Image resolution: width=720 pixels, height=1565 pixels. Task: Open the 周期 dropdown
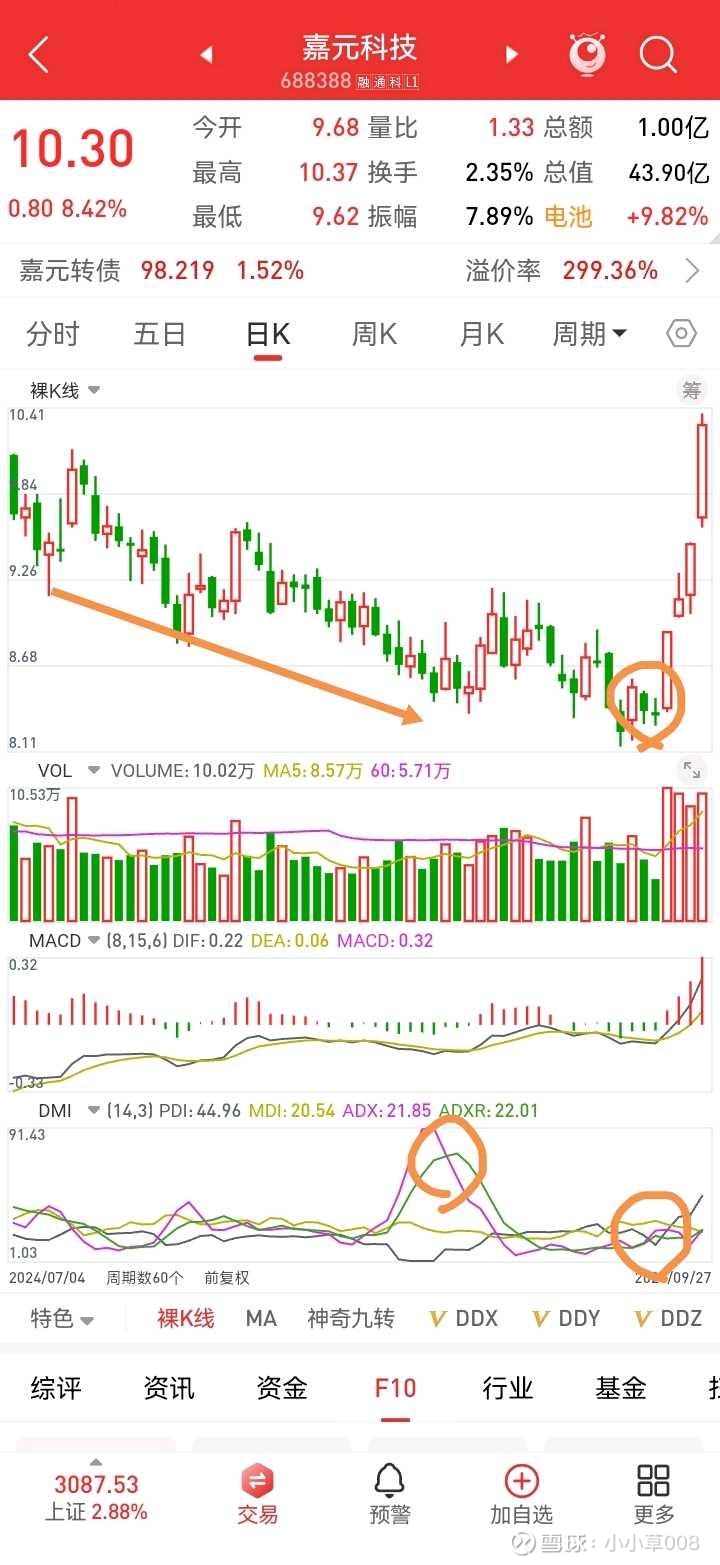coord(590,333)
